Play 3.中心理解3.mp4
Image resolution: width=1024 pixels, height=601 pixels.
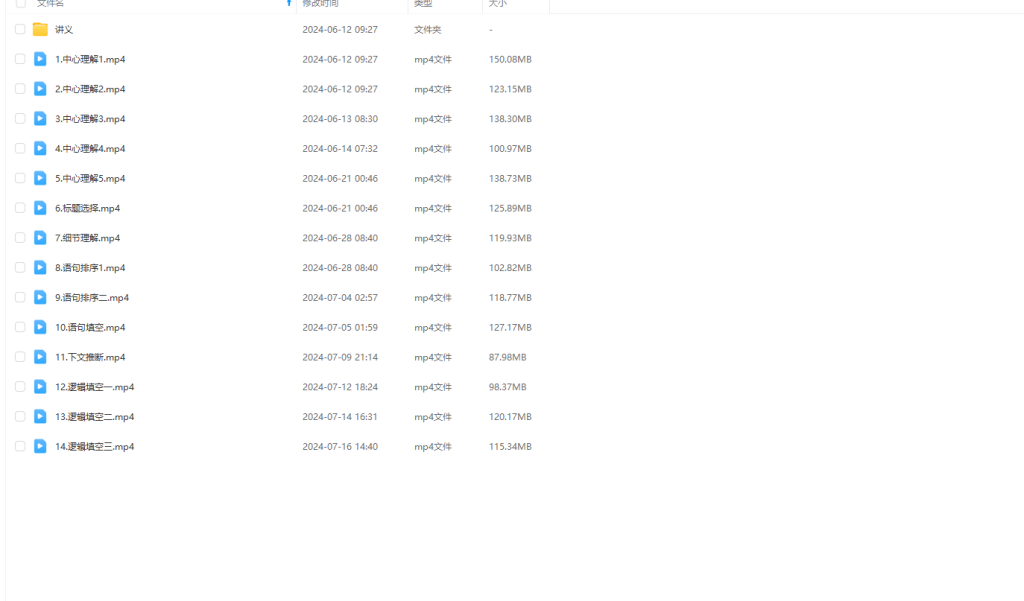90,119
